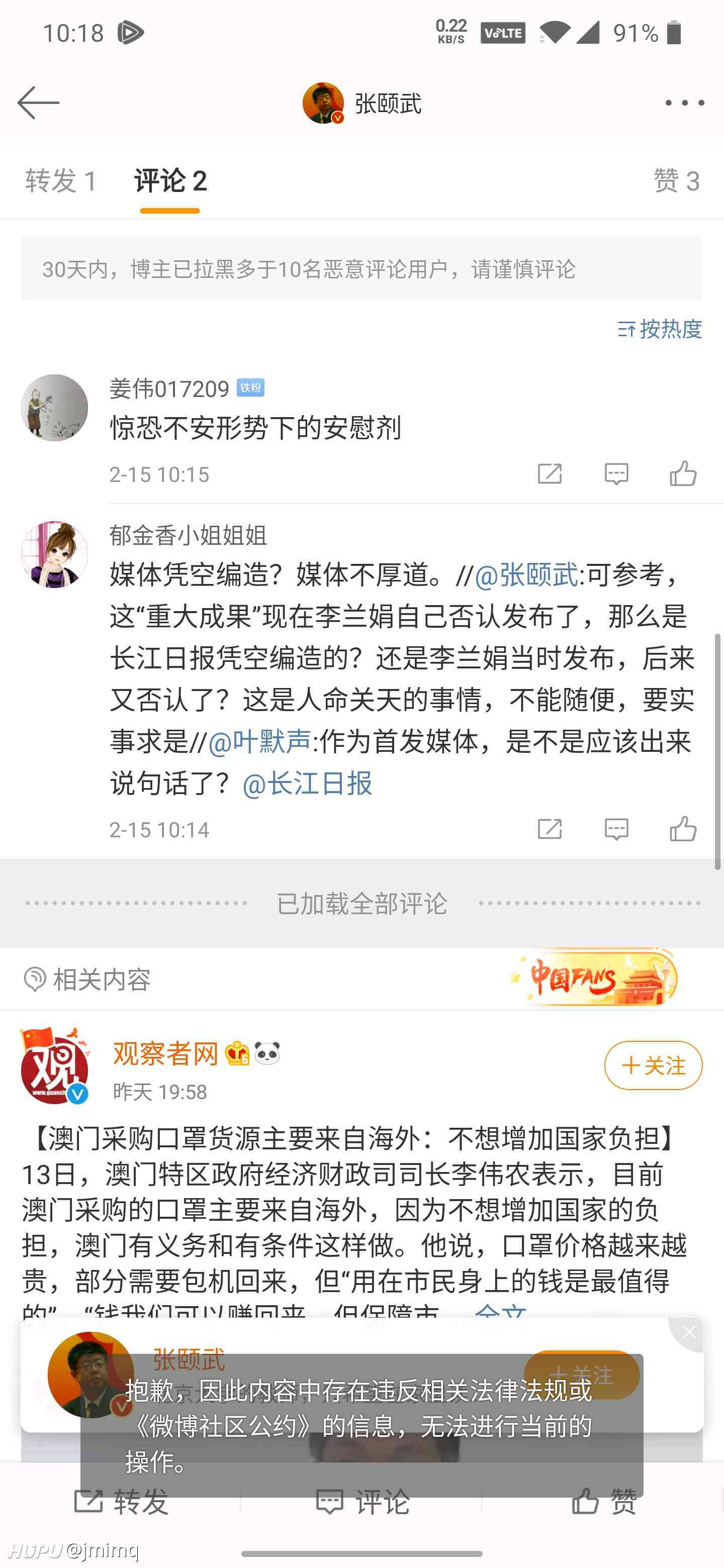The image size is (724, 1568).
Task: Tap 赞 in the bottom bar
Action: point(604,1501)
